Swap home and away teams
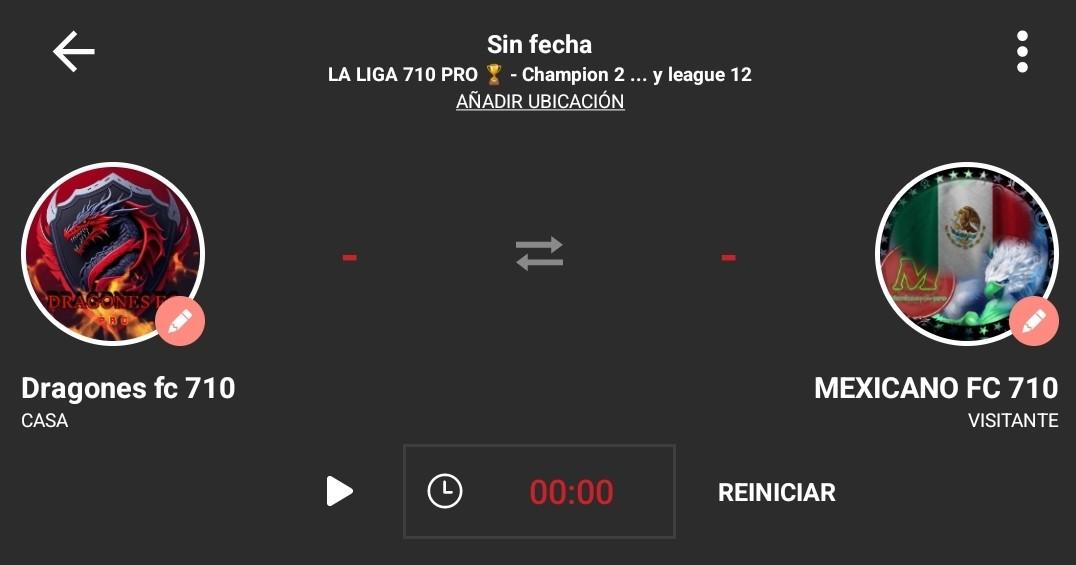The height and width of the screenshot is (565, 1076). coord(540,254)
